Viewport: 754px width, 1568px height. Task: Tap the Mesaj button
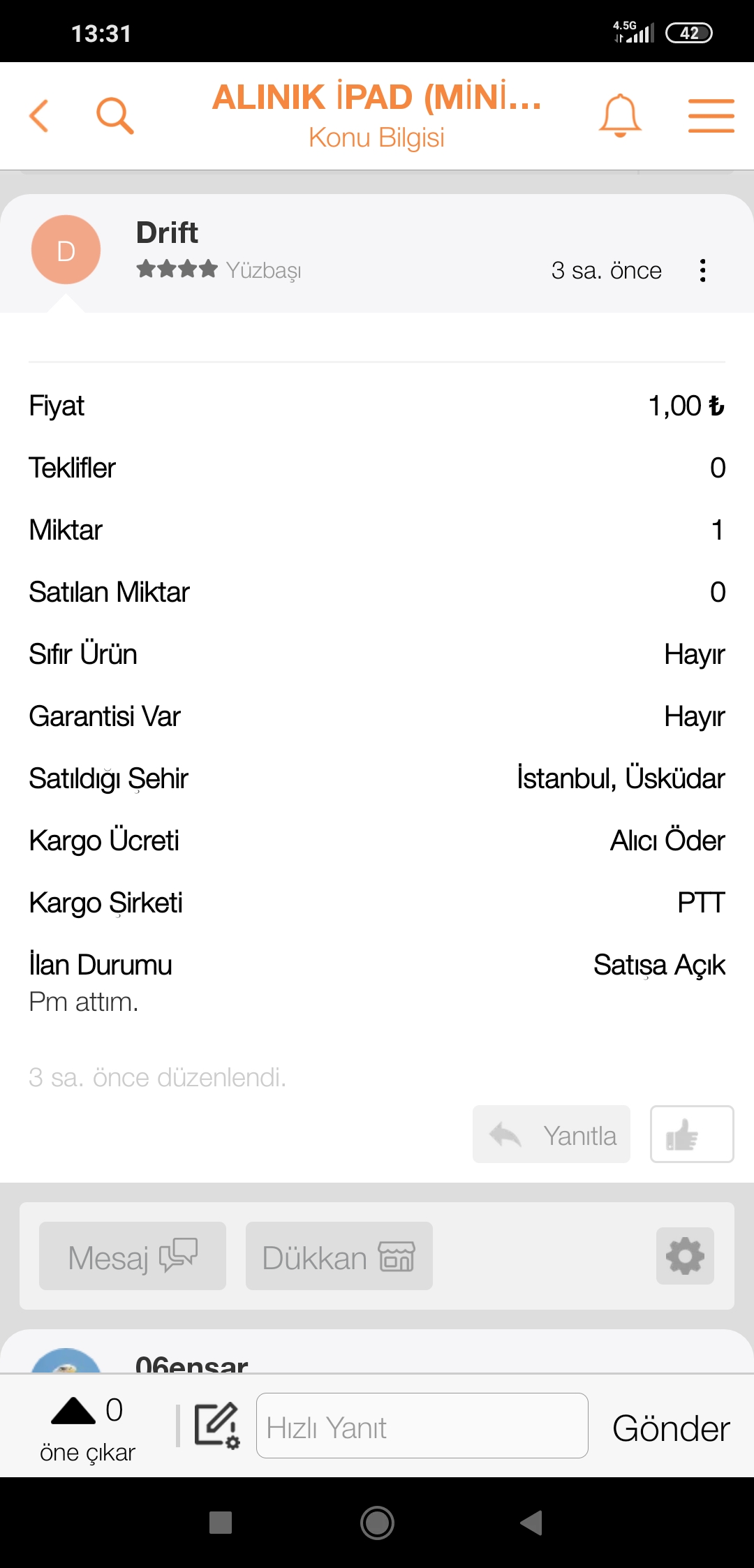pyautogui.click(x=133, y=1256)
